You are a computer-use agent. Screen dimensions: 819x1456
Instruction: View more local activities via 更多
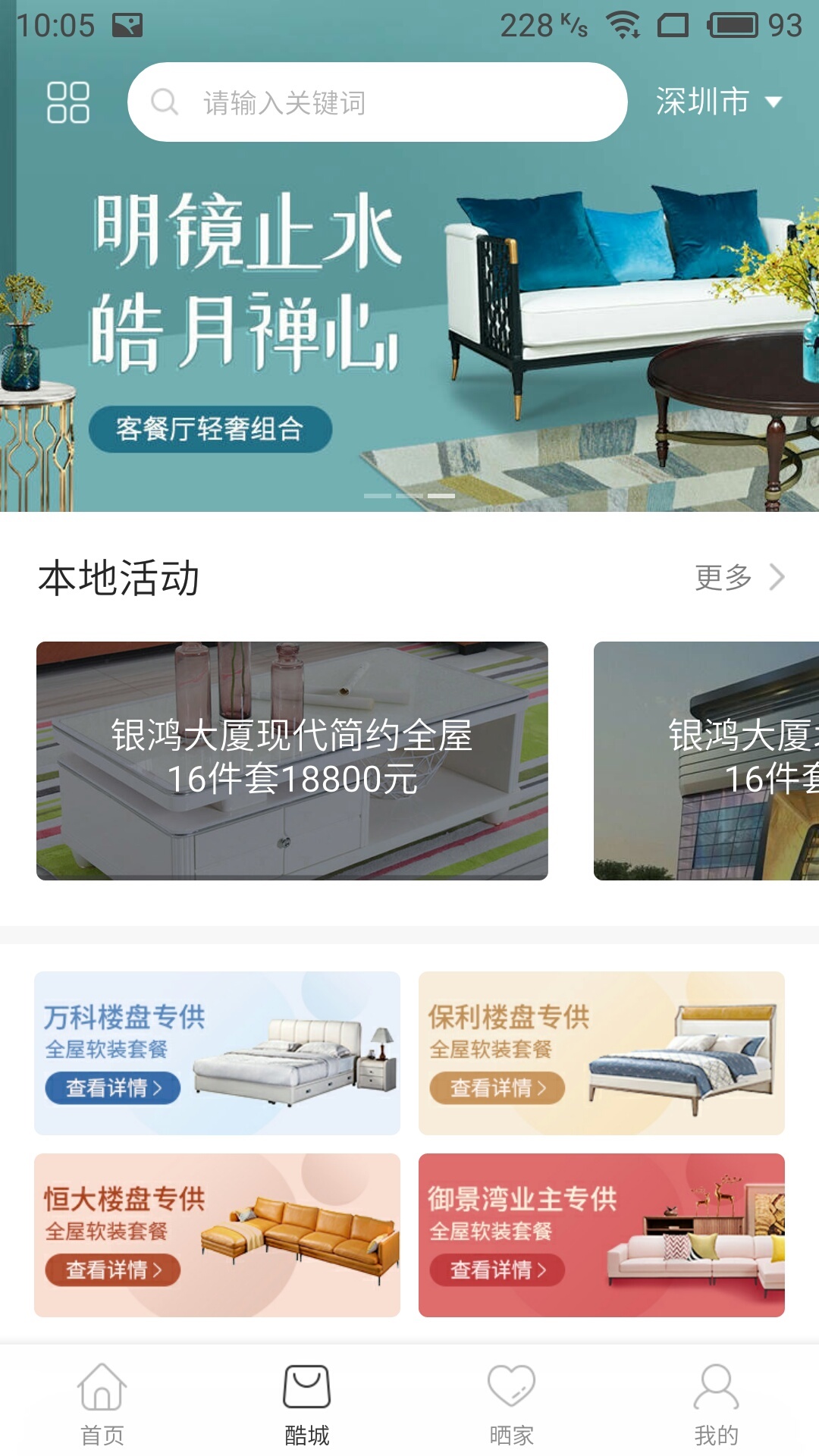click(739, 578)
